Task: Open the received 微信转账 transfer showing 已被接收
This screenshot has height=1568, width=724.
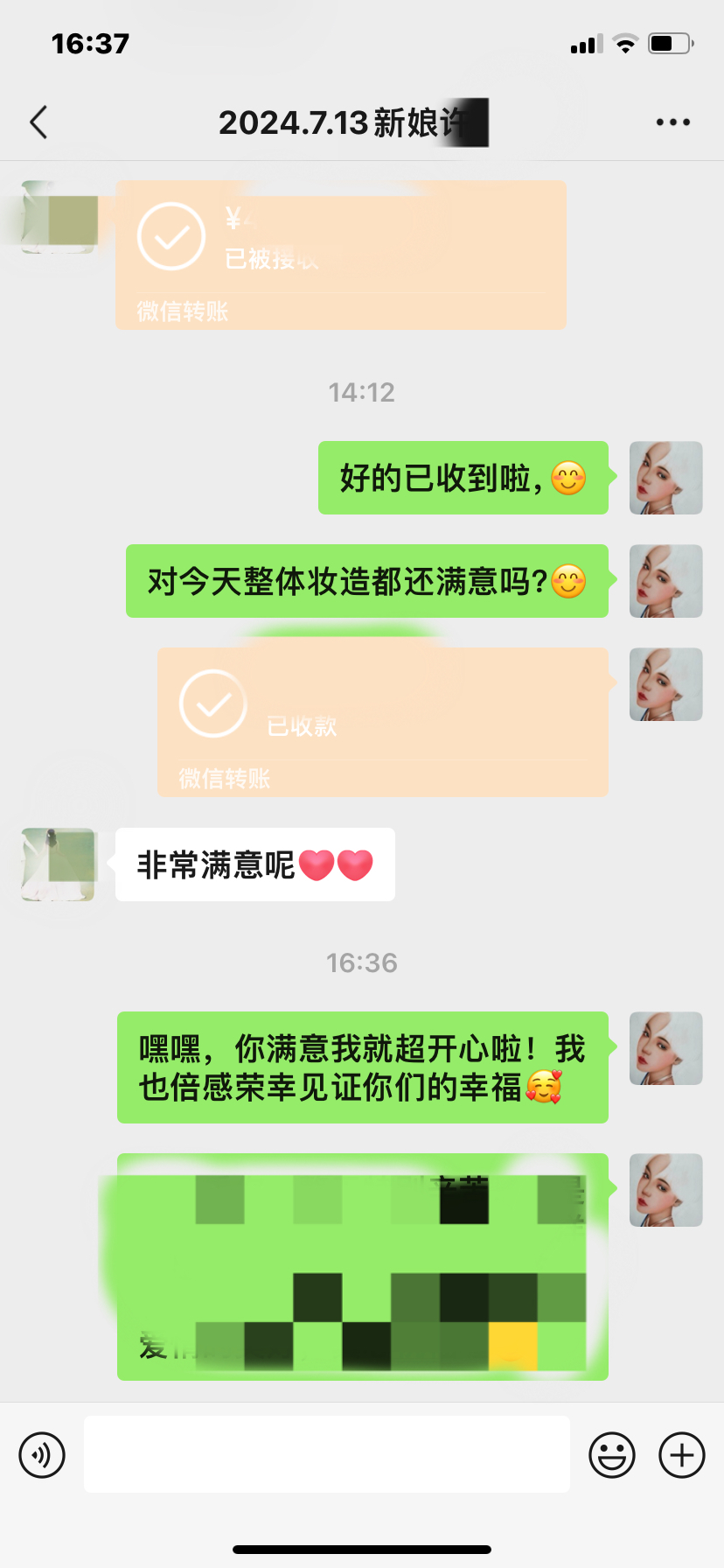Action: coord(341,255)
